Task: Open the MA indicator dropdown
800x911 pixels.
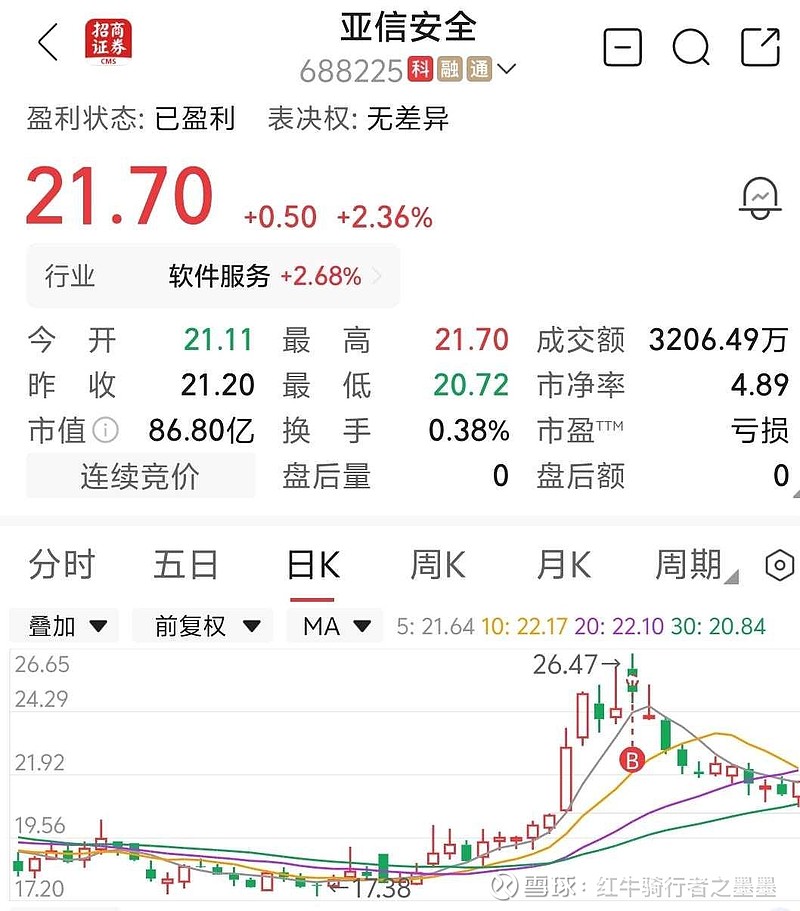Action: 336,627
